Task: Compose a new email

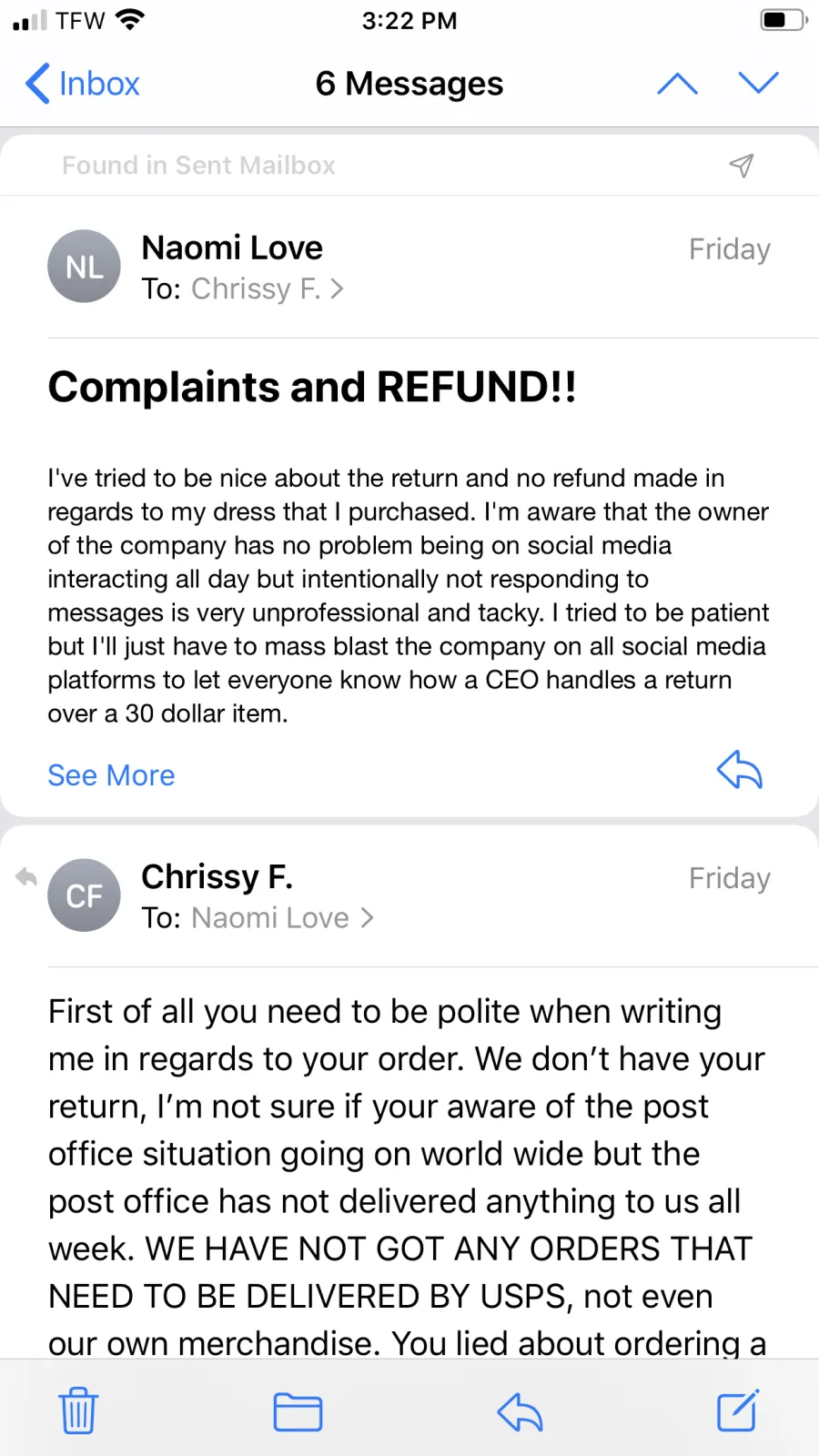Action: 738,1410
